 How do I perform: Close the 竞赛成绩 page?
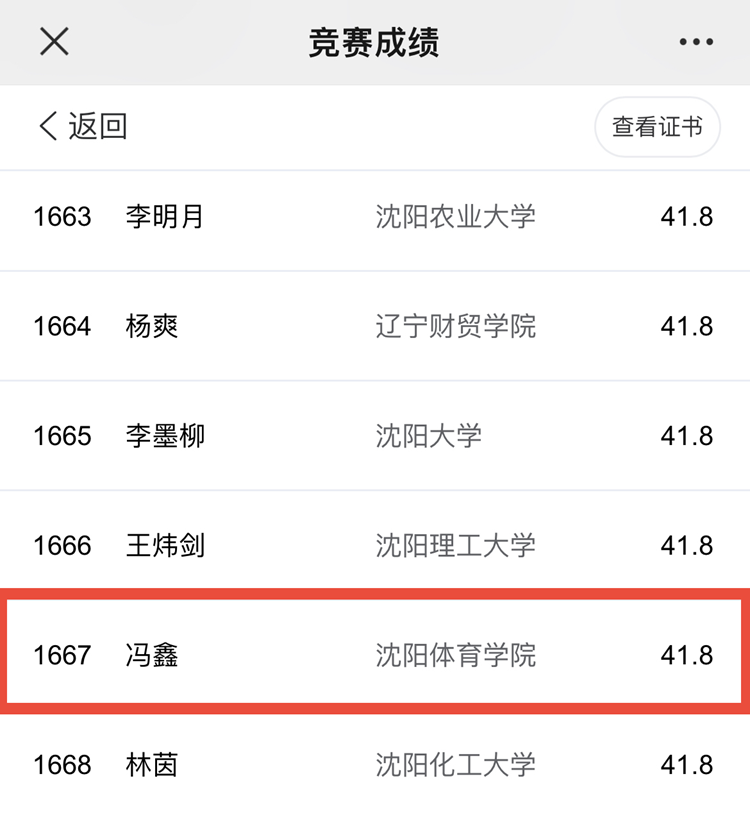click(54, 42)
